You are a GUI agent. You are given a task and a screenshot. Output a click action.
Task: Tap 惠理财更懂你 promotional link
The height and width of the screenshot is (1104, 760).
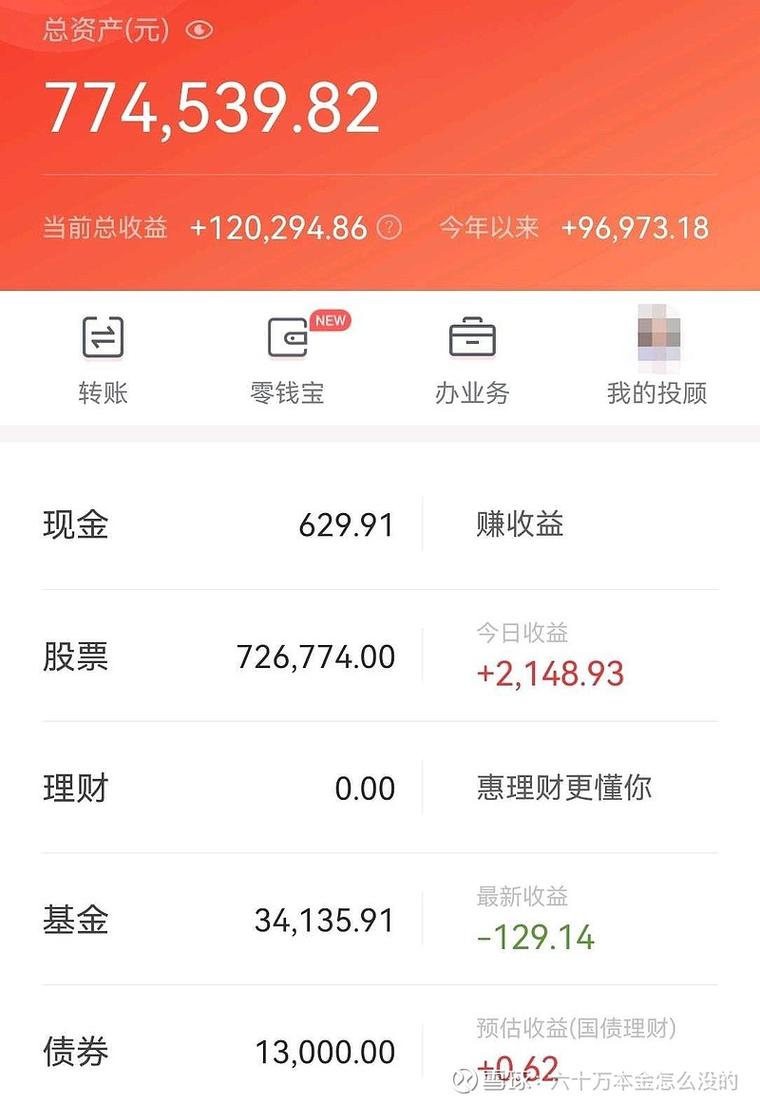tap(565, 788)
